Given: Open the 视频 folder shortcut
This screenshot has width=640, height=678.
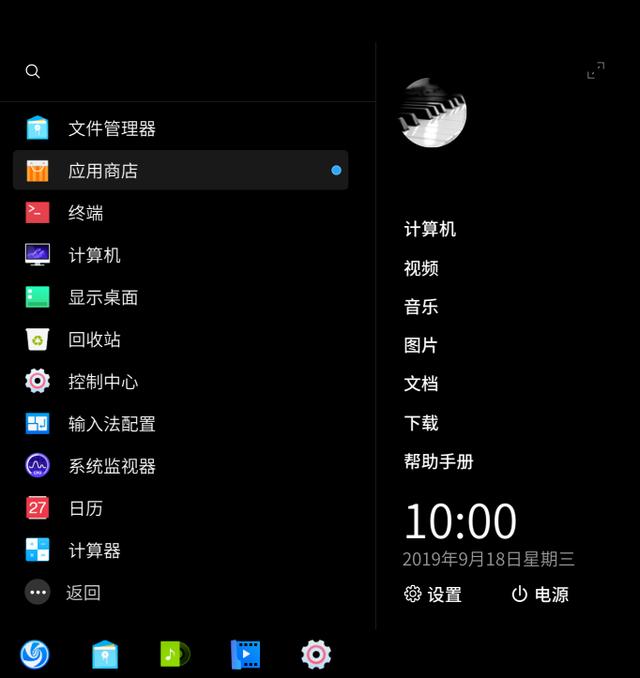Looking at the screenshot, I should [421, 268].
